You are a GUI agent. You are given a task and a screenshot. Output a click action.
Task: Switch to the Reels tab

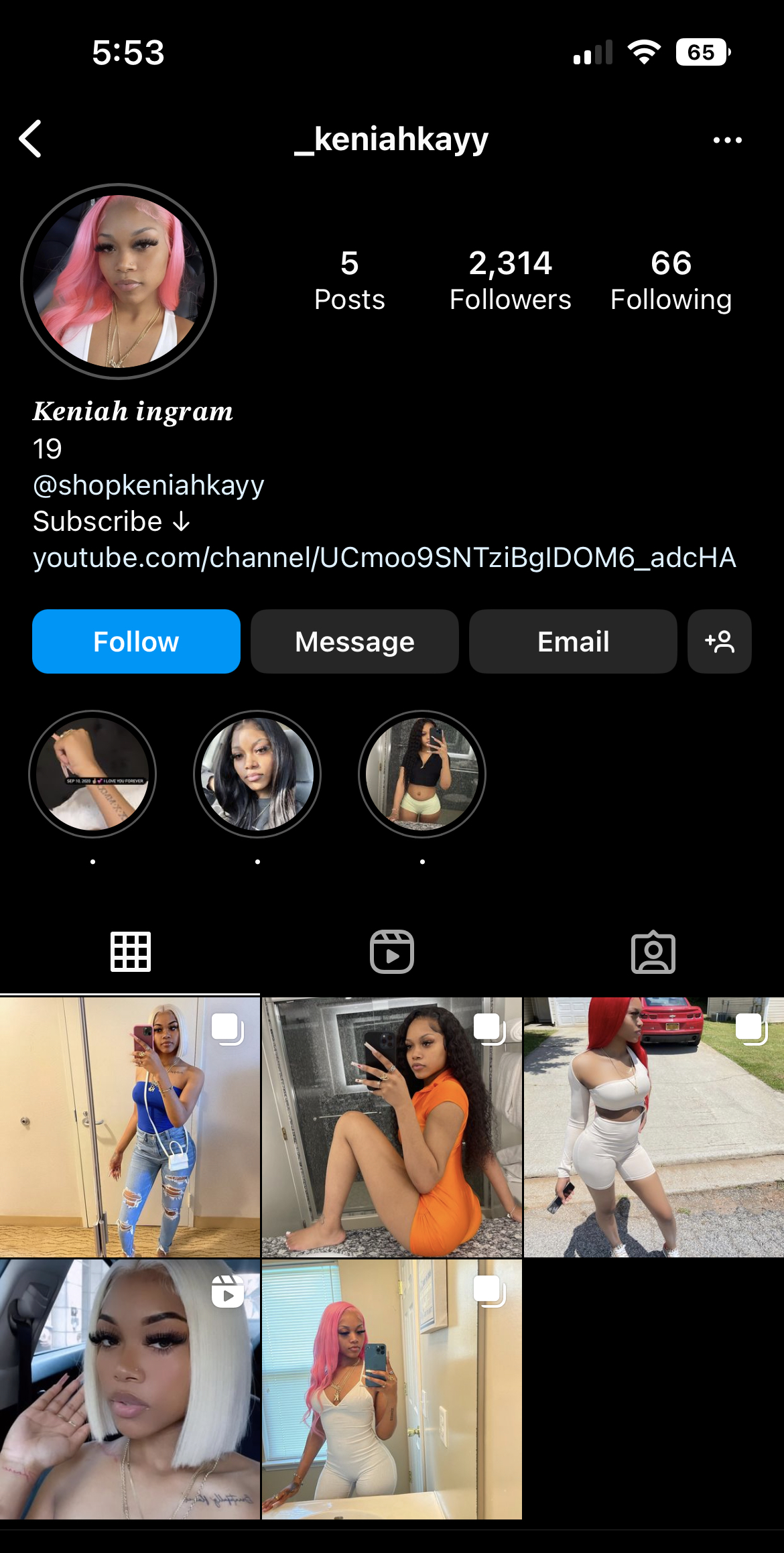pos(392,952)
